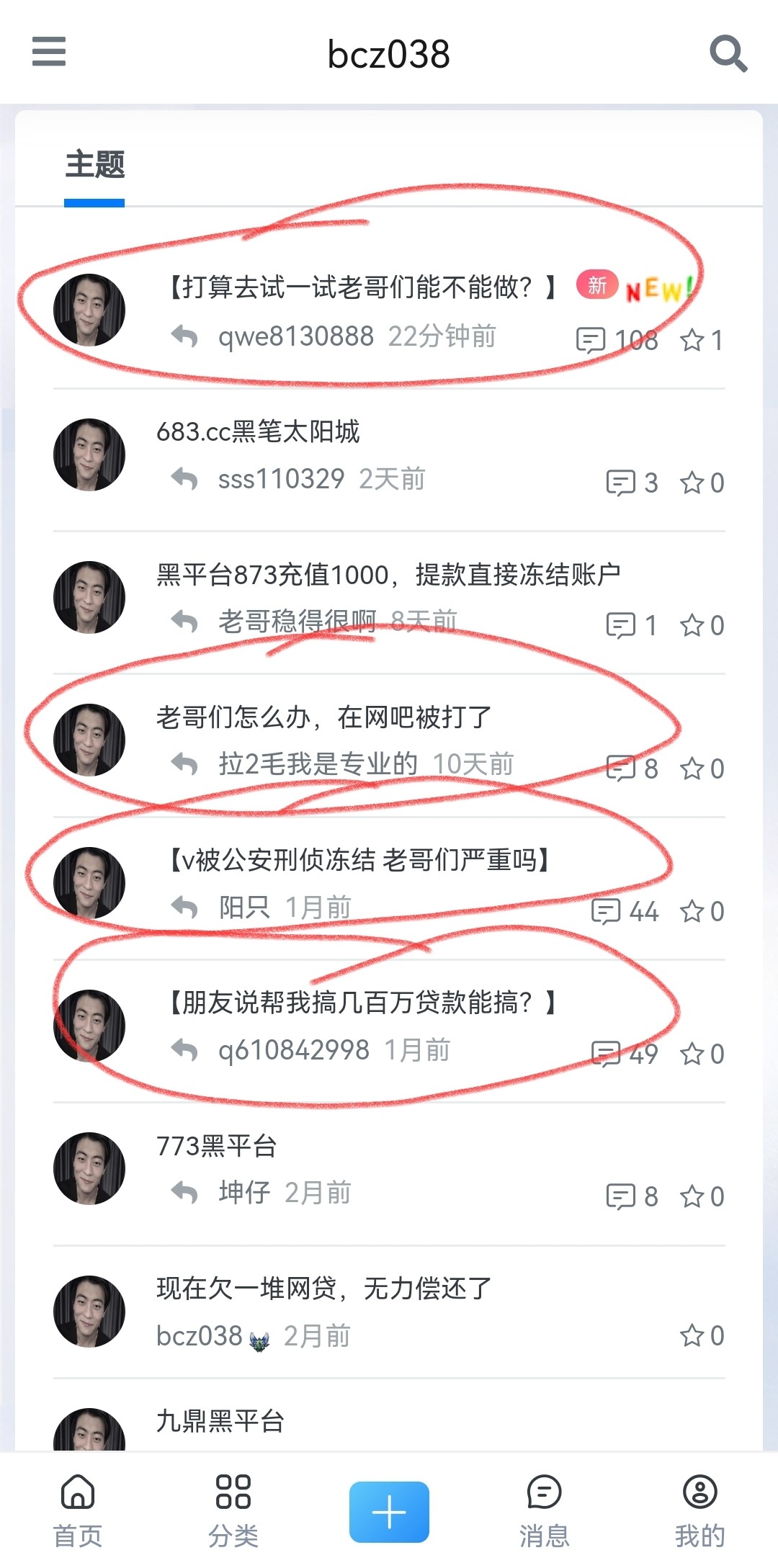Tap the blue plus button to post
The image size is (778, 1568).
389,1512
